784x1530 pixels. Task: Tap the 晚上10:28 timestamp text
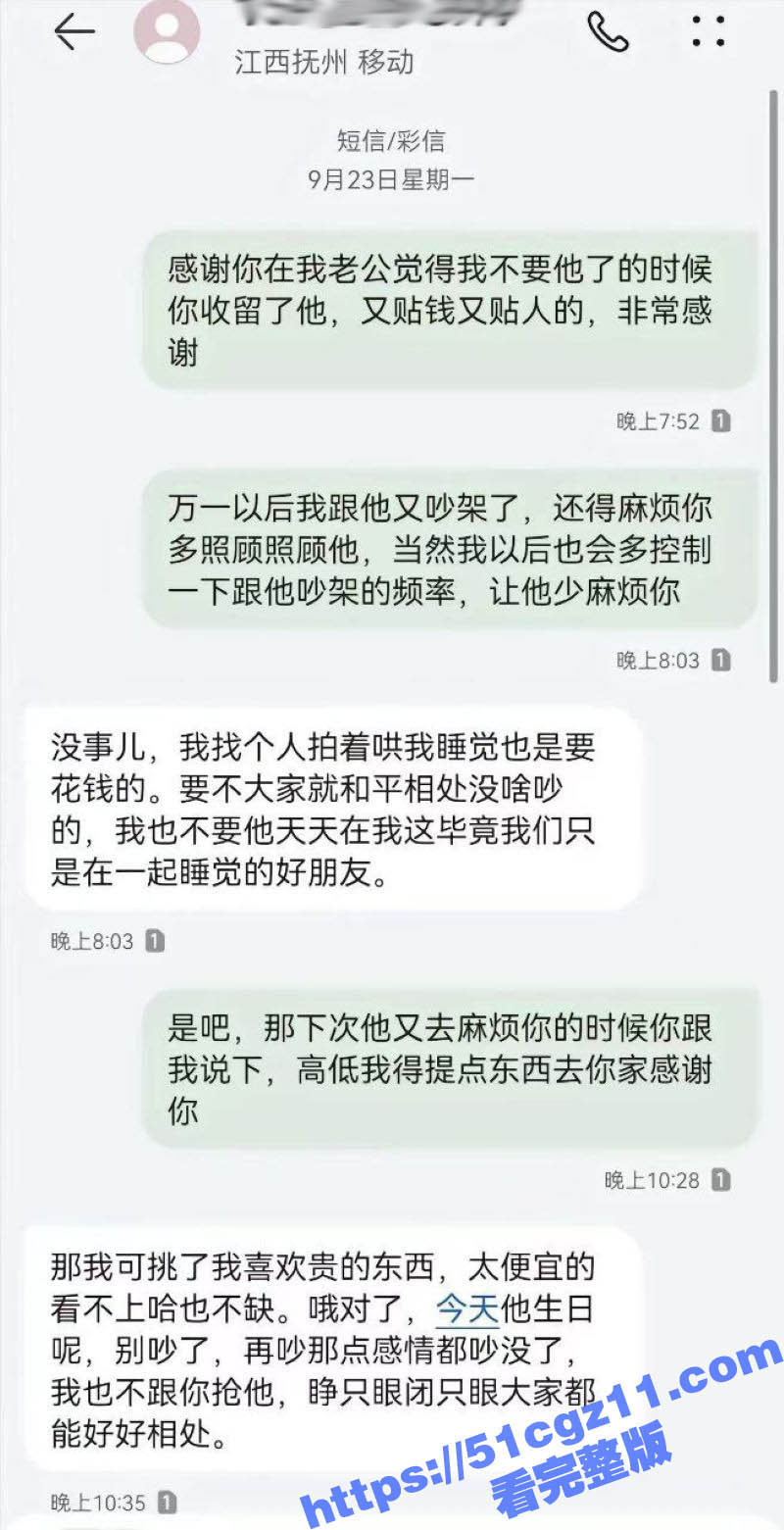tap(660, 1181)
